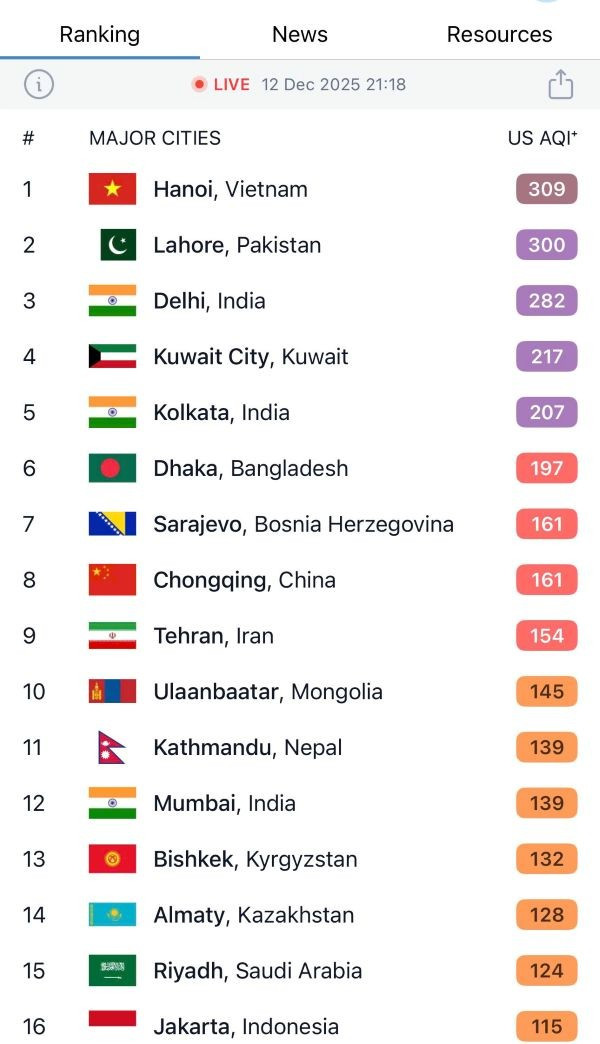This screenshot has height=1044, width=600.
Task: Open Lahore, Pakistan row
Action: pos(237,245)
